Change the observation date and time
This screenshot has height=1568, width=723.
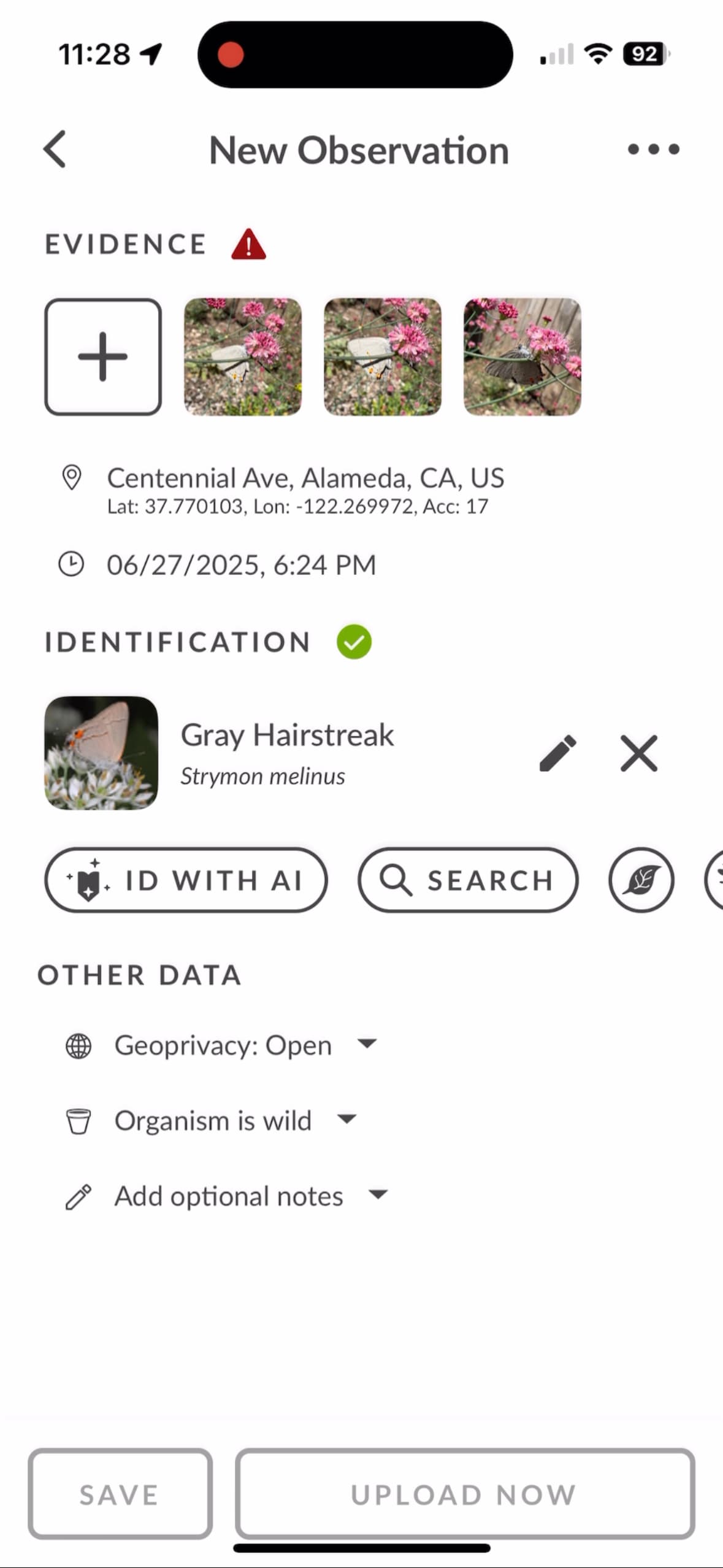coord(241,565)
